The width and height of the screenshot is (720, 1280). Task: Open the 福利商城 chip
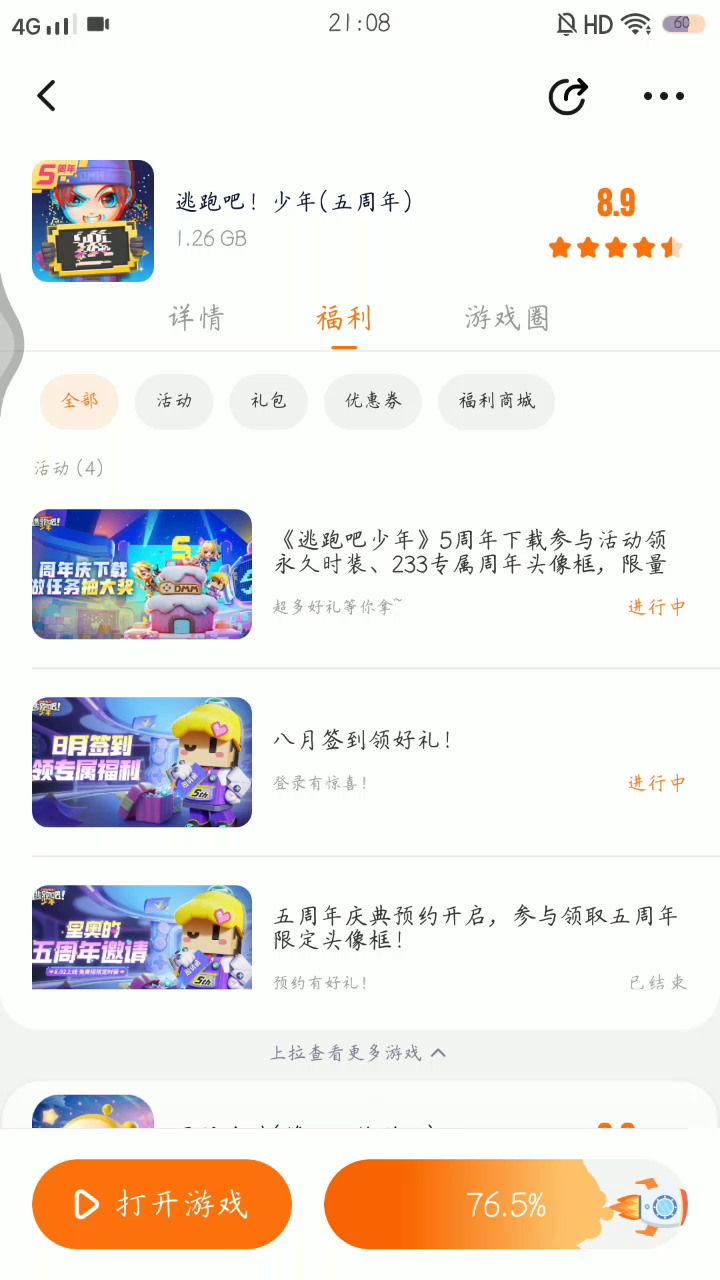[496, 401]
